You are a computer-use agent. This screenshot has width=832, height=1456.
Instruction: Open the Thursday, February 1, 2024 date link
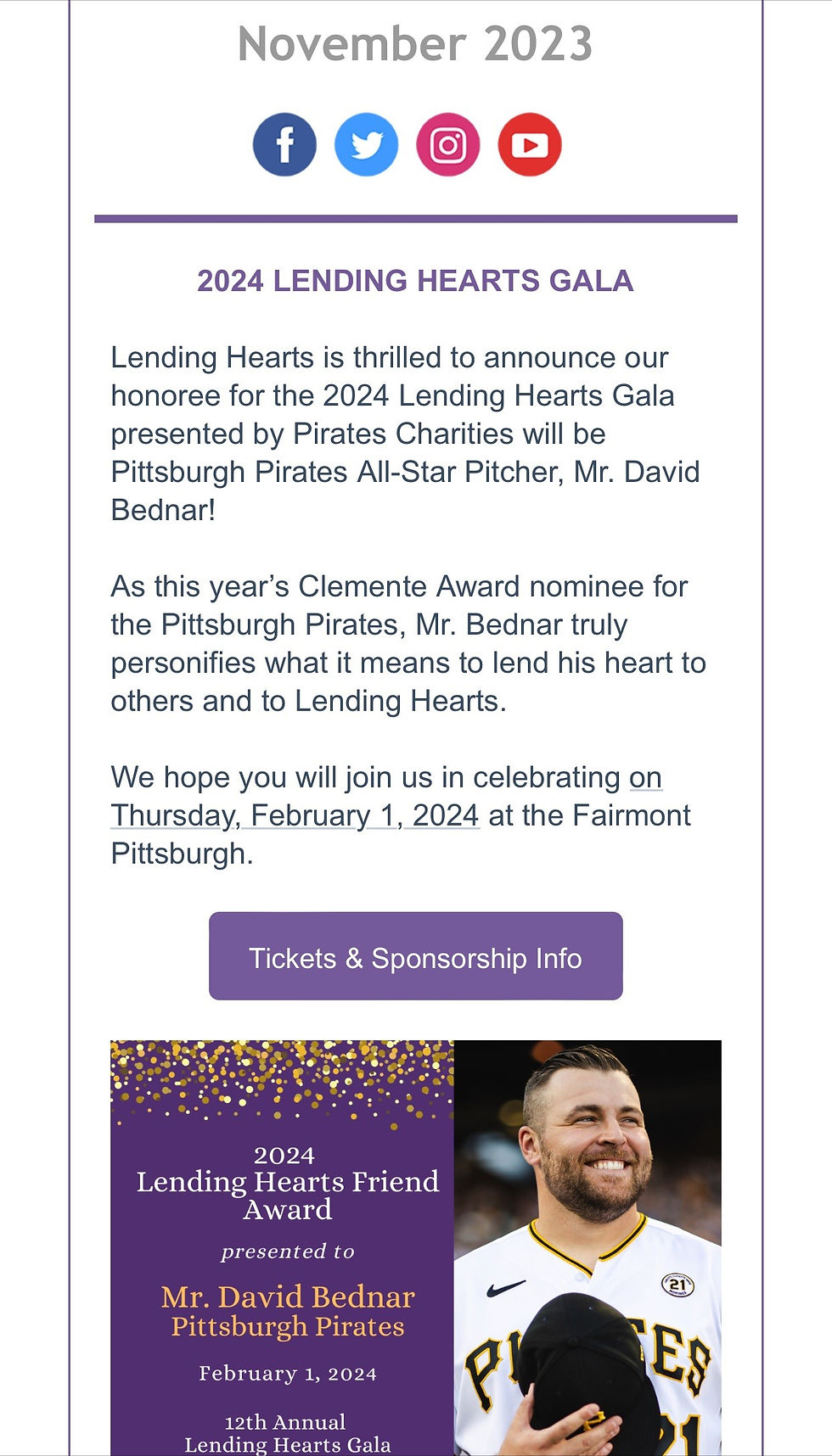pyautogui.click(x=295, y=815)
